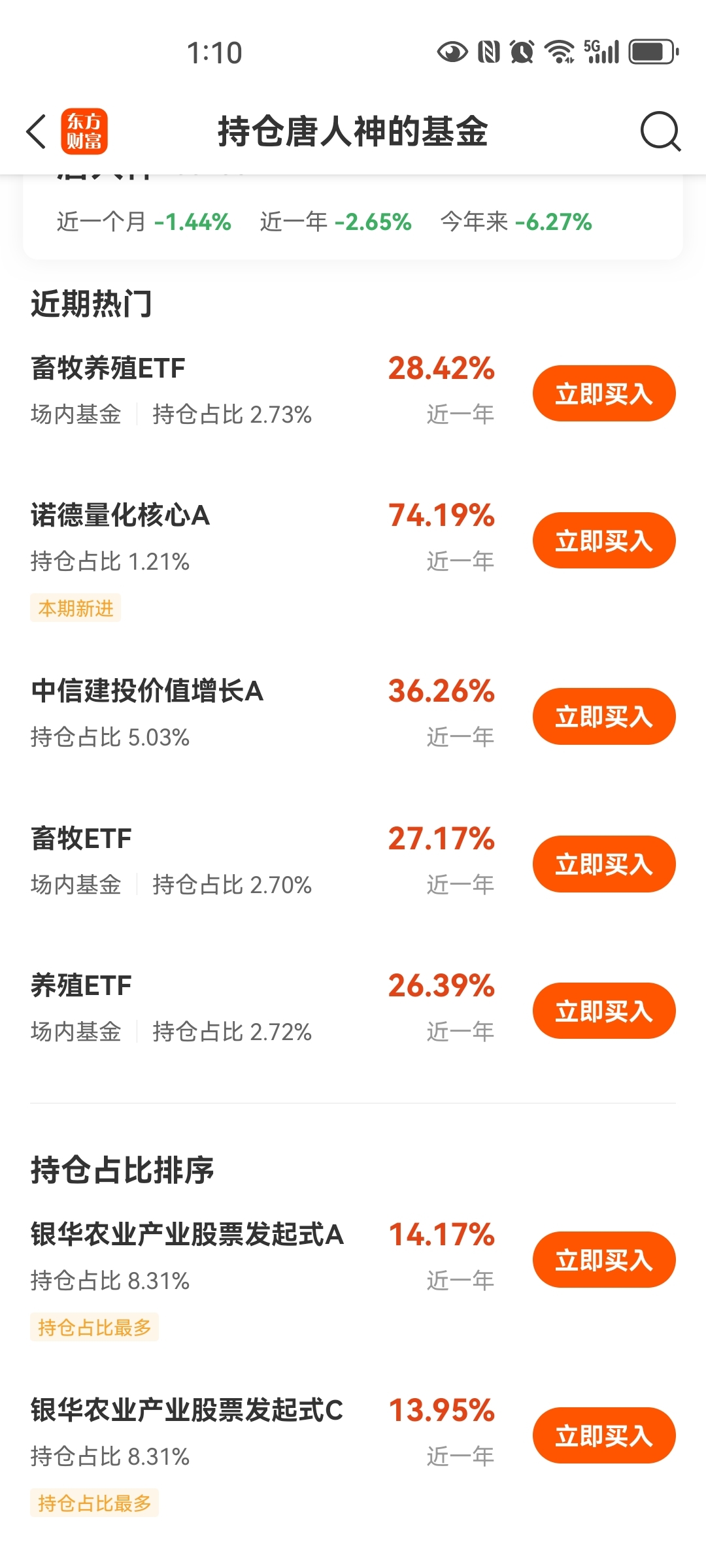This screenshot has width=706, height=1568.
Task: Tap 立即买入 for 诺德量化核心A
Action: tap(604, 540)
